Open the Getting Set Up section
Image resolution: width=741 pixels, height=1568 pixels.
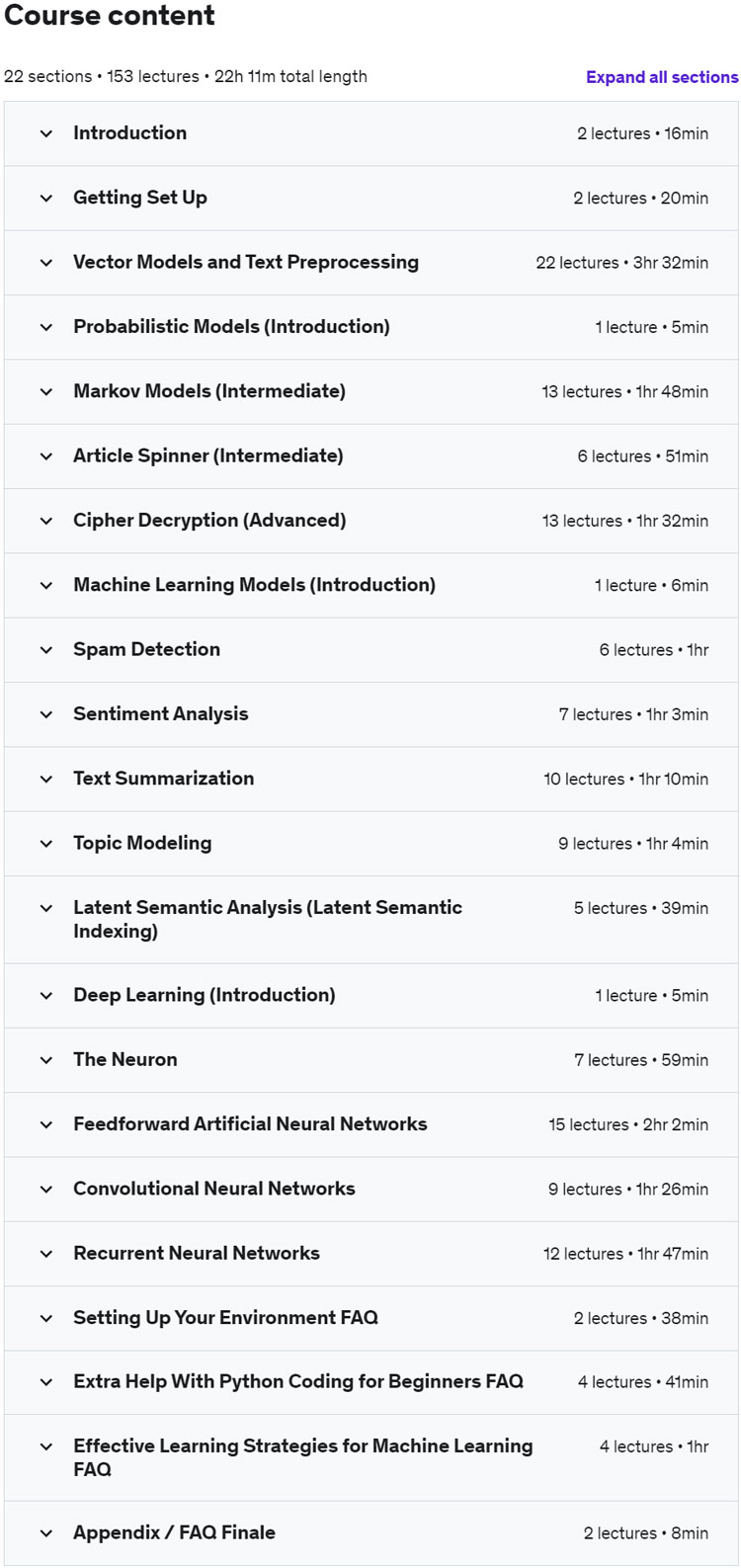pyautogui.click(x=370, y=198)
